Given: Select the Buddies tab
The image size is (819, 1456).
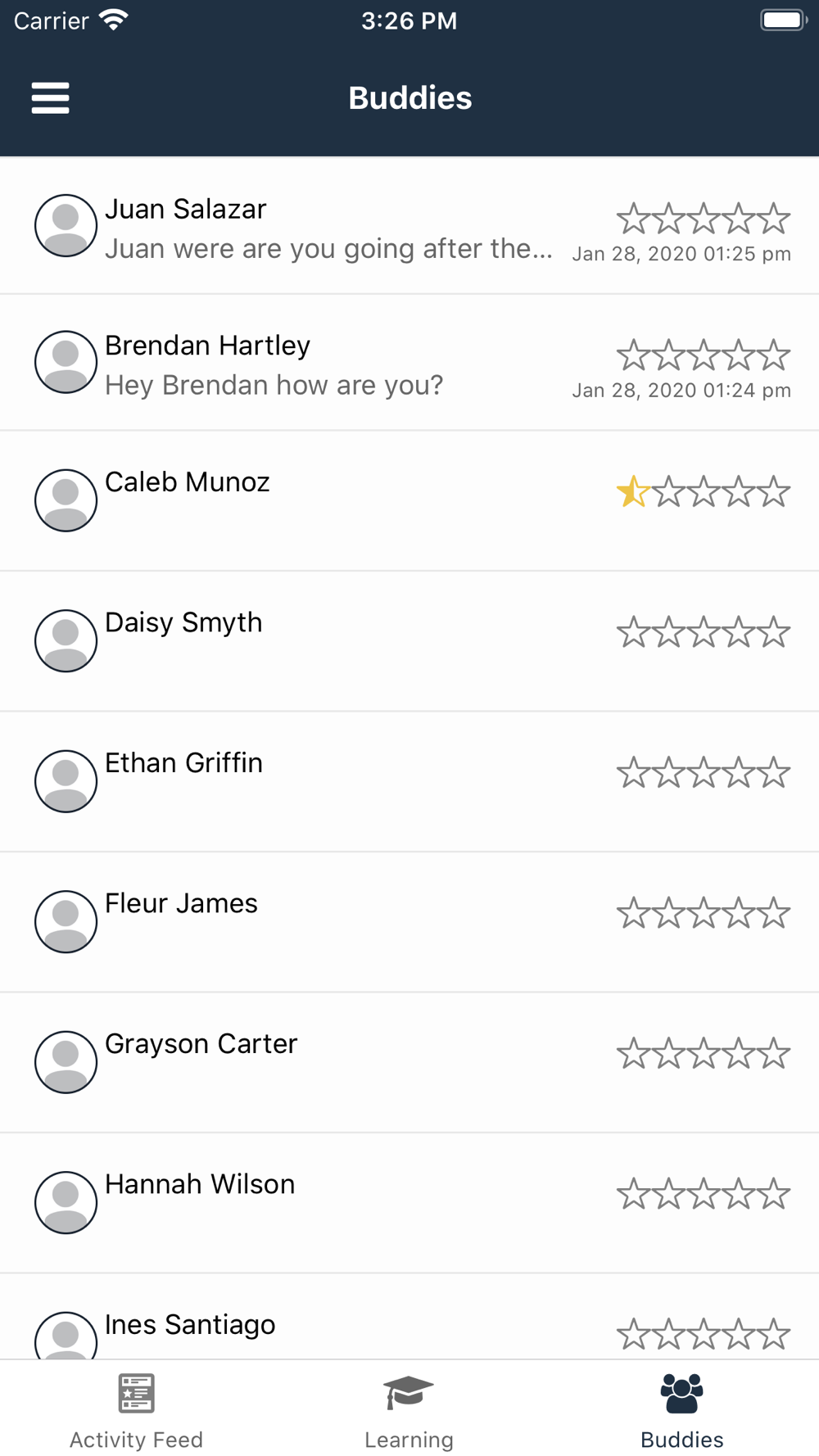Looking at the screenshot, I should pyautogui.click(x=681, y=1410).
